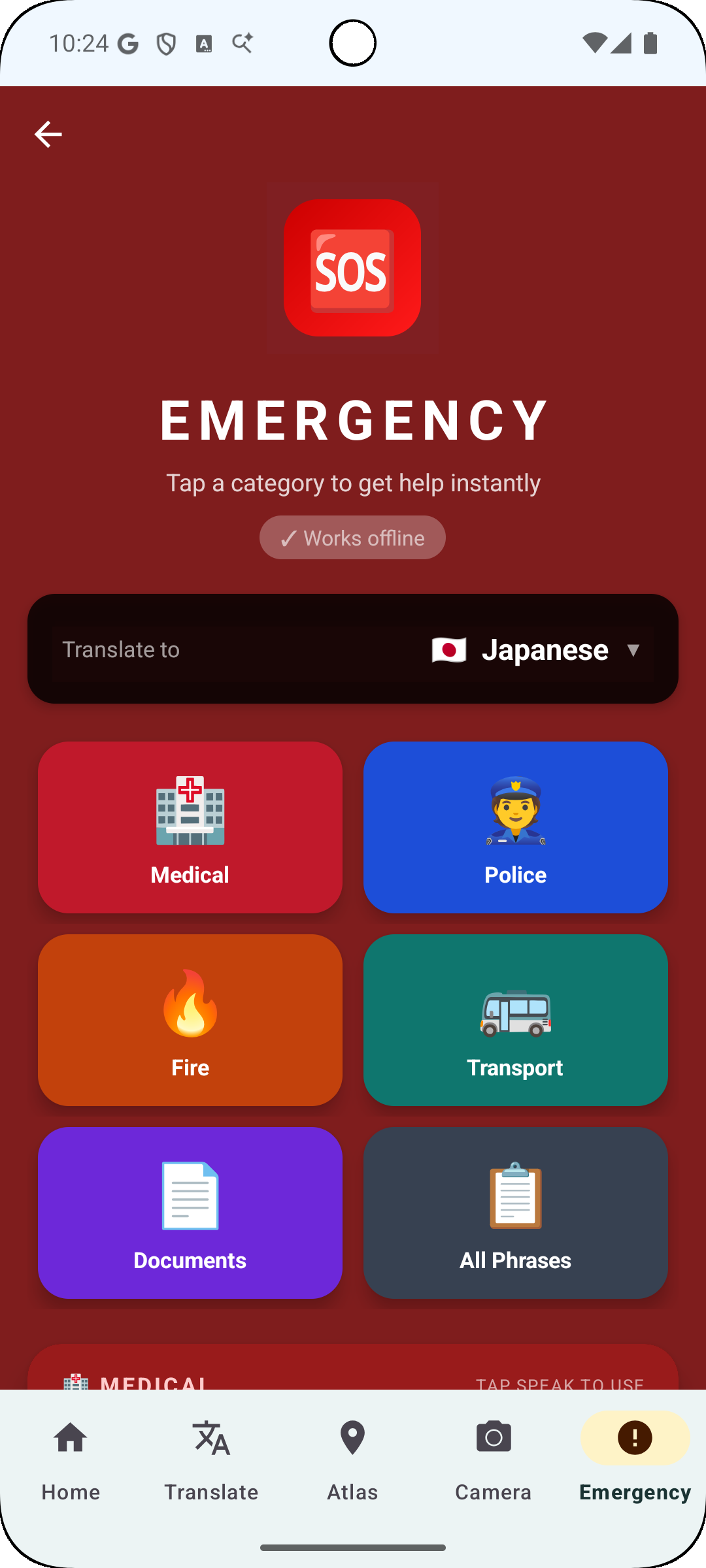
Task: Select the Transport emergency category
Action: coord(515,1019)
